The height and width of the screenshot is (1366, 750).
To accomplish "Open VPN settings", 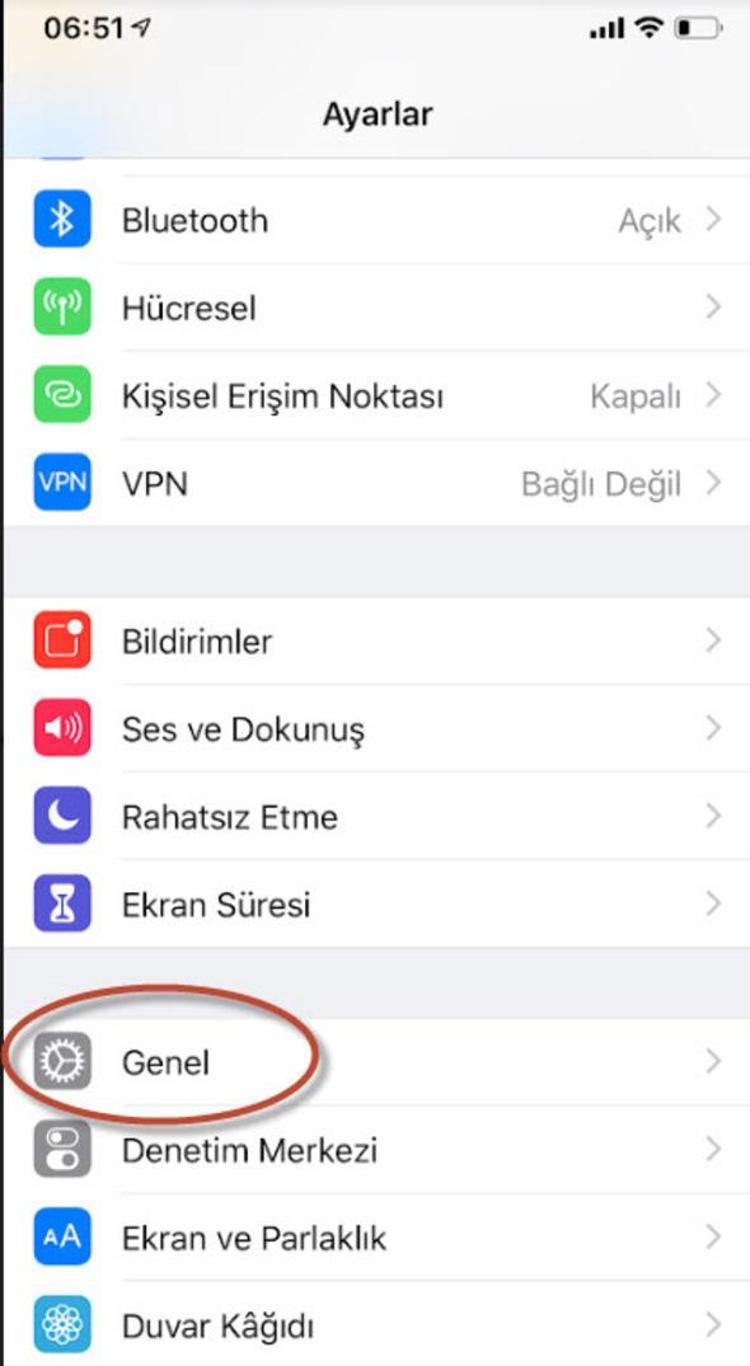I will (x=155, y=485).
